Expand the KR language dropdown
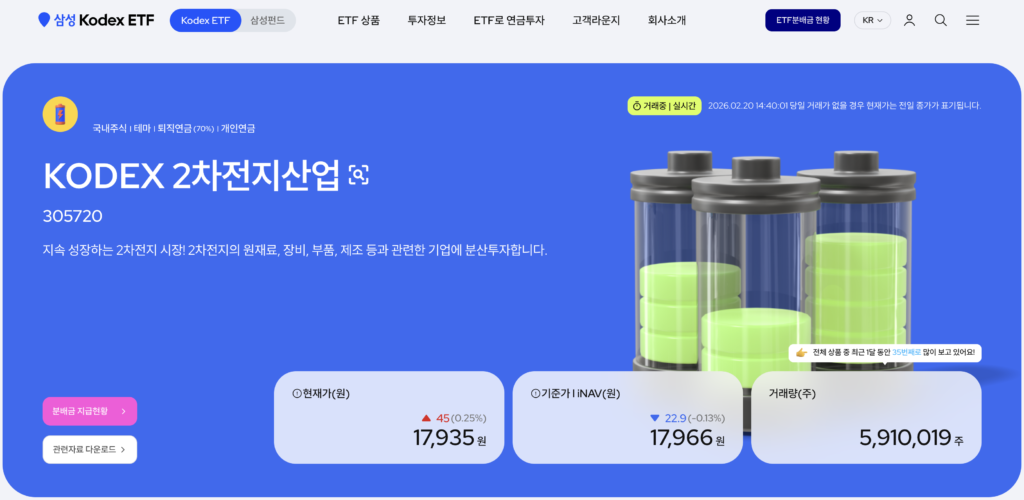The width and height of the screenshot is (1024, 500). [872, 20]
